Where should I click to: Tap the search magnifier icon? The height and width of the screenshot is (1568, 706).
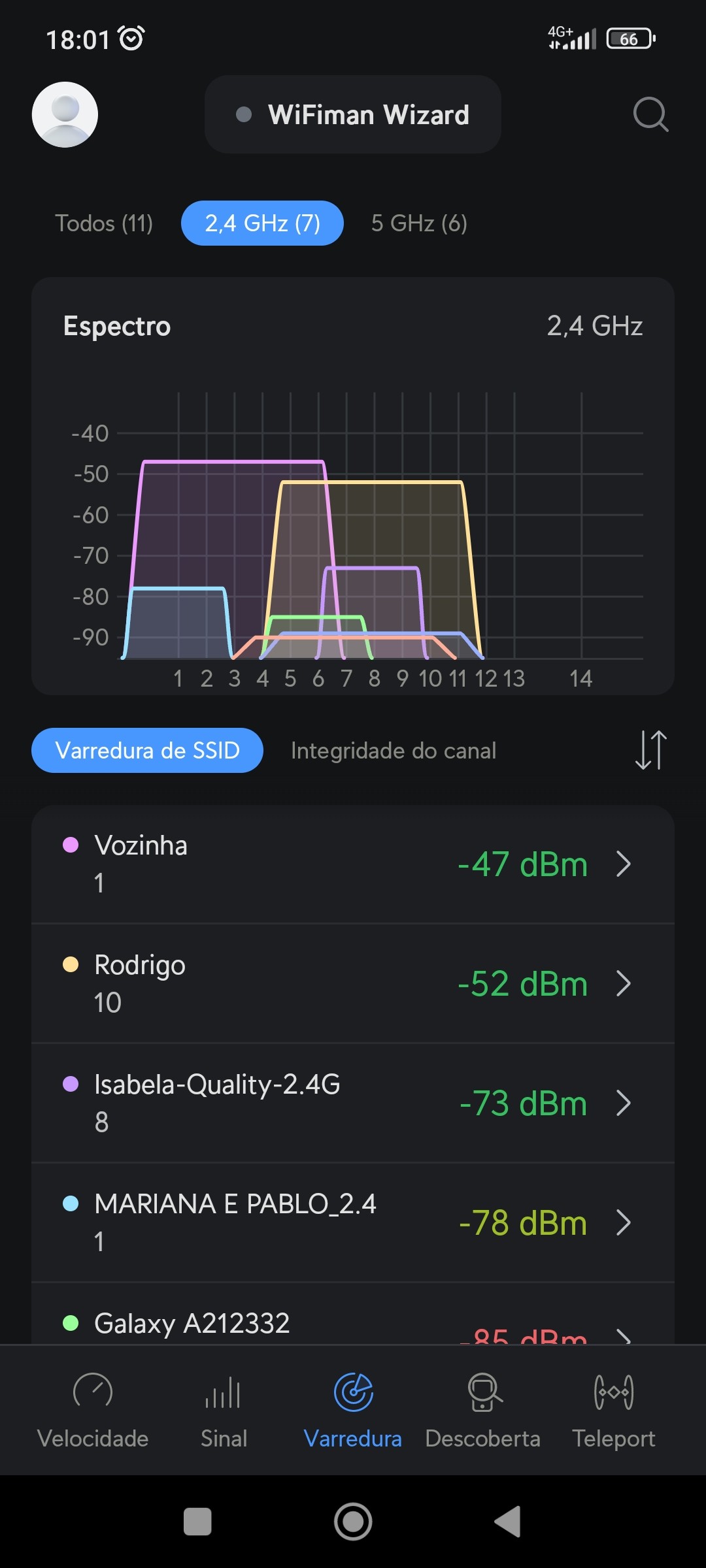pyautogui.click(x=650, y=114)
